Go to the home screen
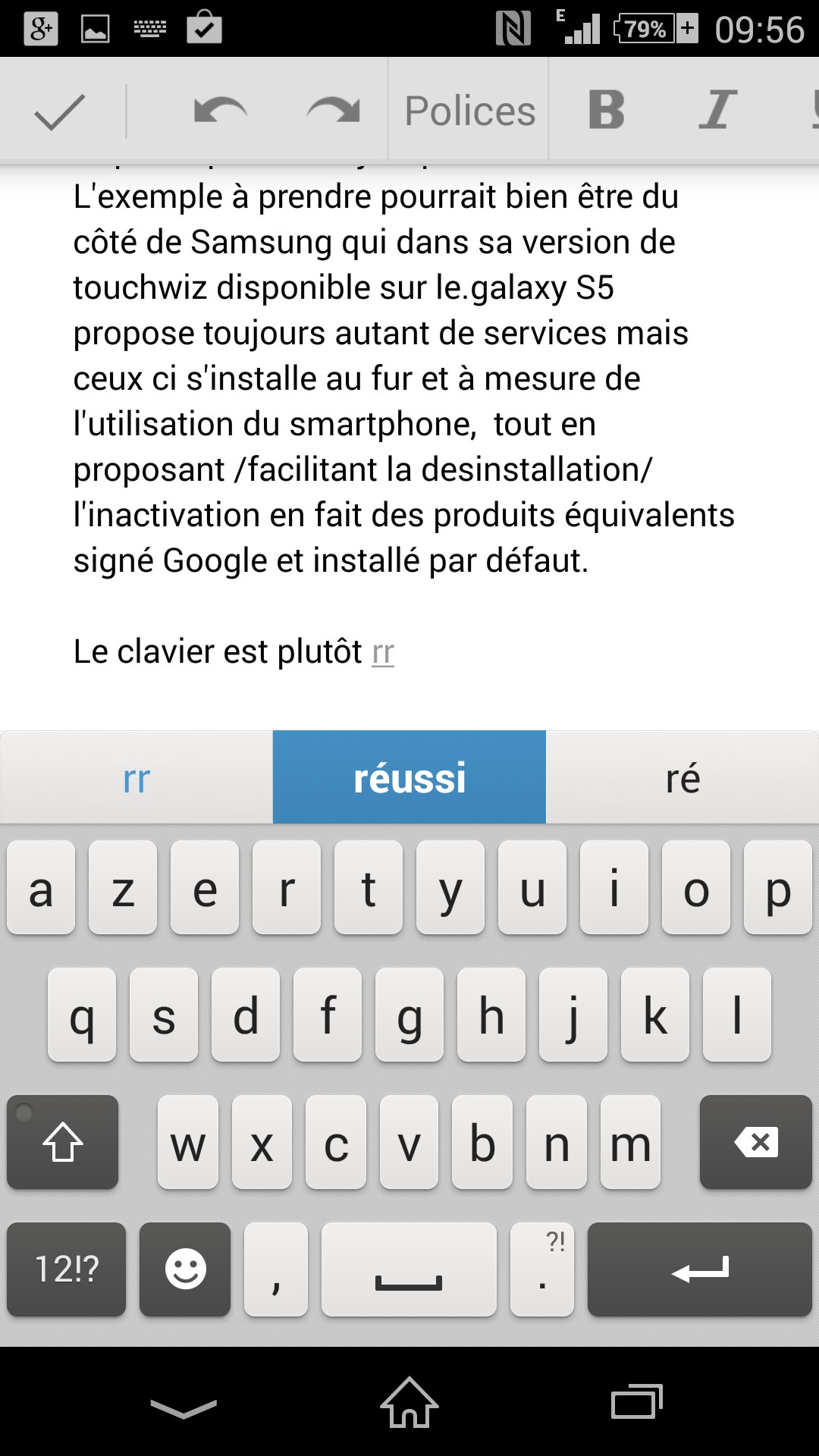This screenshot has width=819, height=1456. (x=409, y=1403)
